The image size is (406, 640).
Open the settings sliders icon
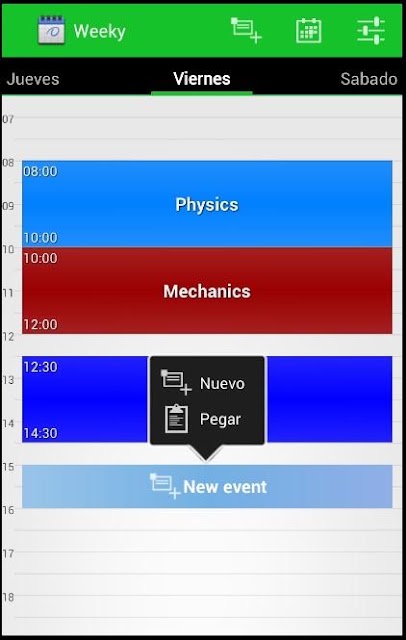click(371, 30)
